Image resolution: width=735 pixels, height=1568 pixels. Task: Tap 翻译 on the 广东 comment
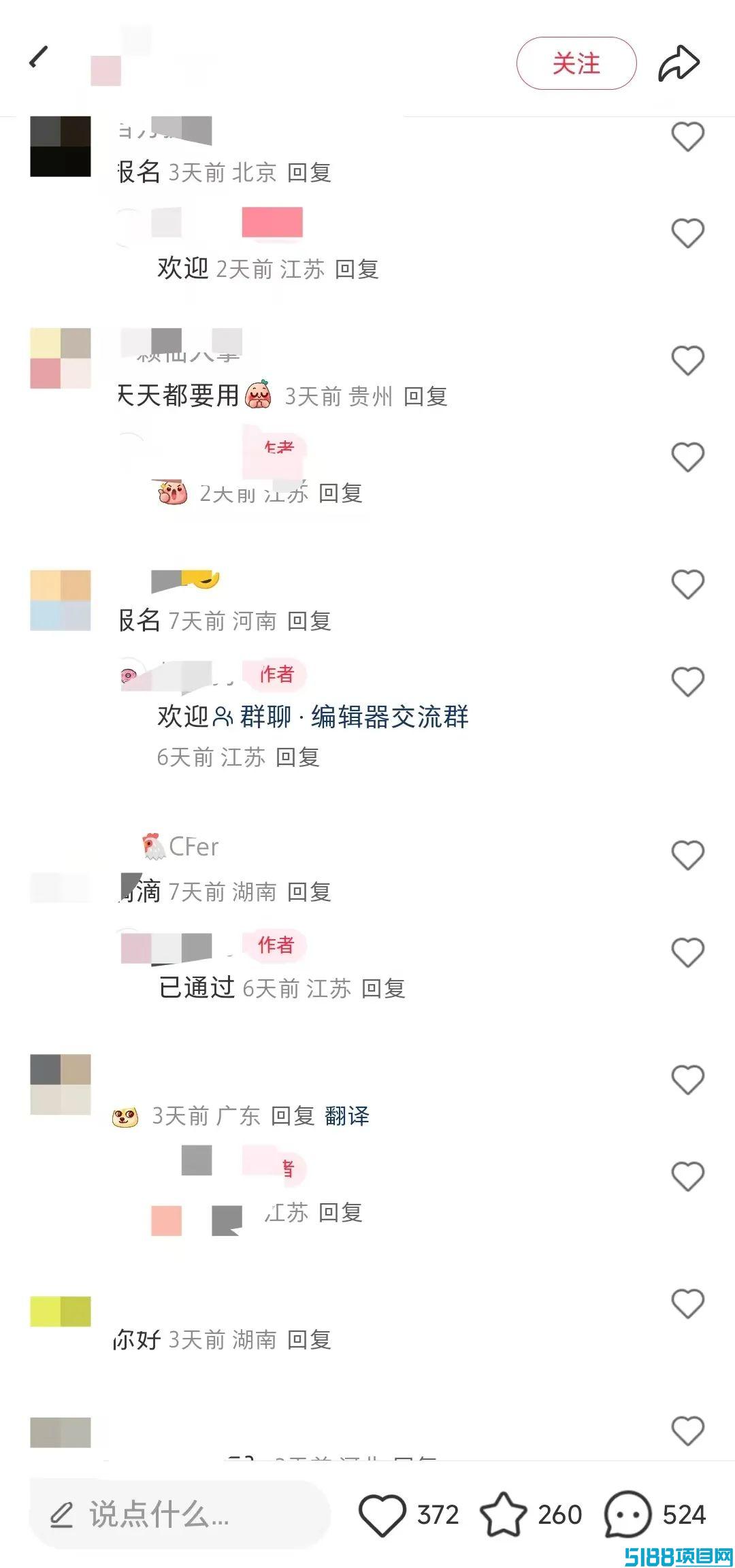click(347, 1116)
